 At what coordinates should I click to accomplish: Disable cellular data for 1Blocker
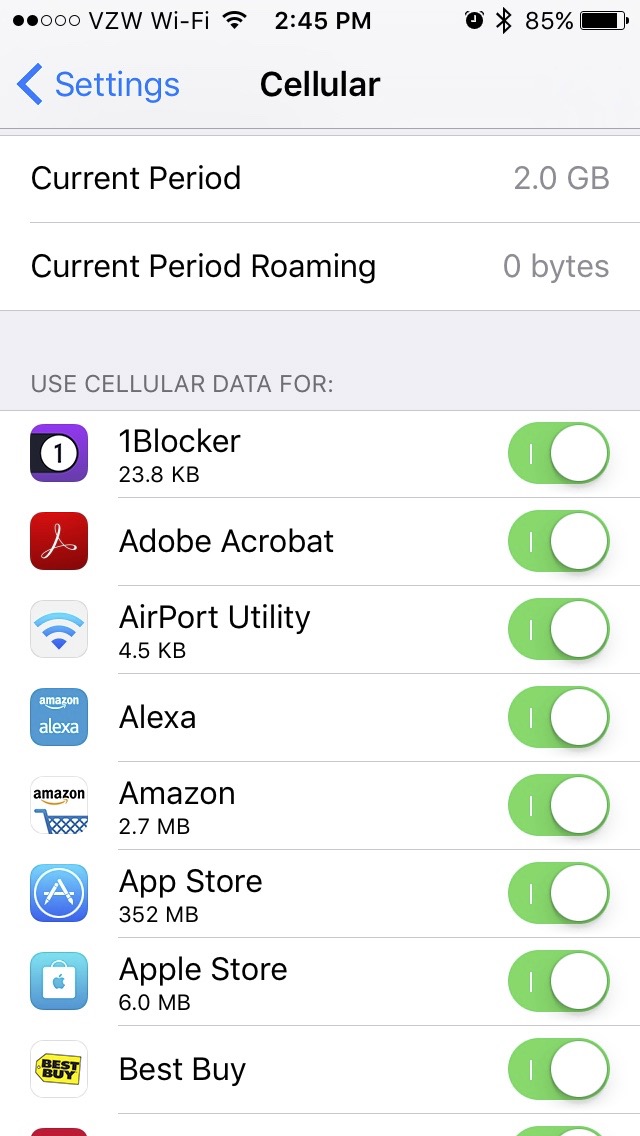[x=558, y=453]
